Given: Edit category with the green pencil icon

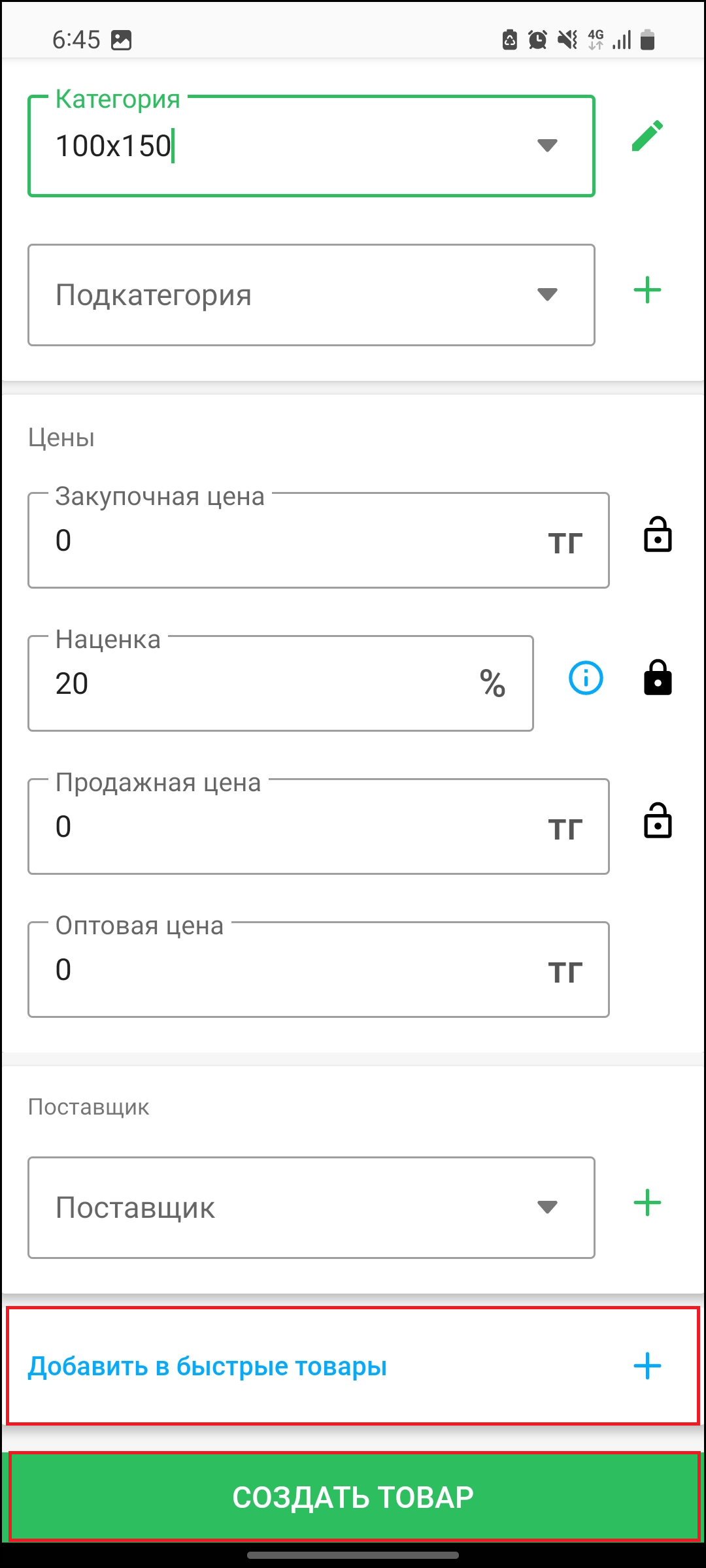Looking at the screenshot, I should pos(648,136).
